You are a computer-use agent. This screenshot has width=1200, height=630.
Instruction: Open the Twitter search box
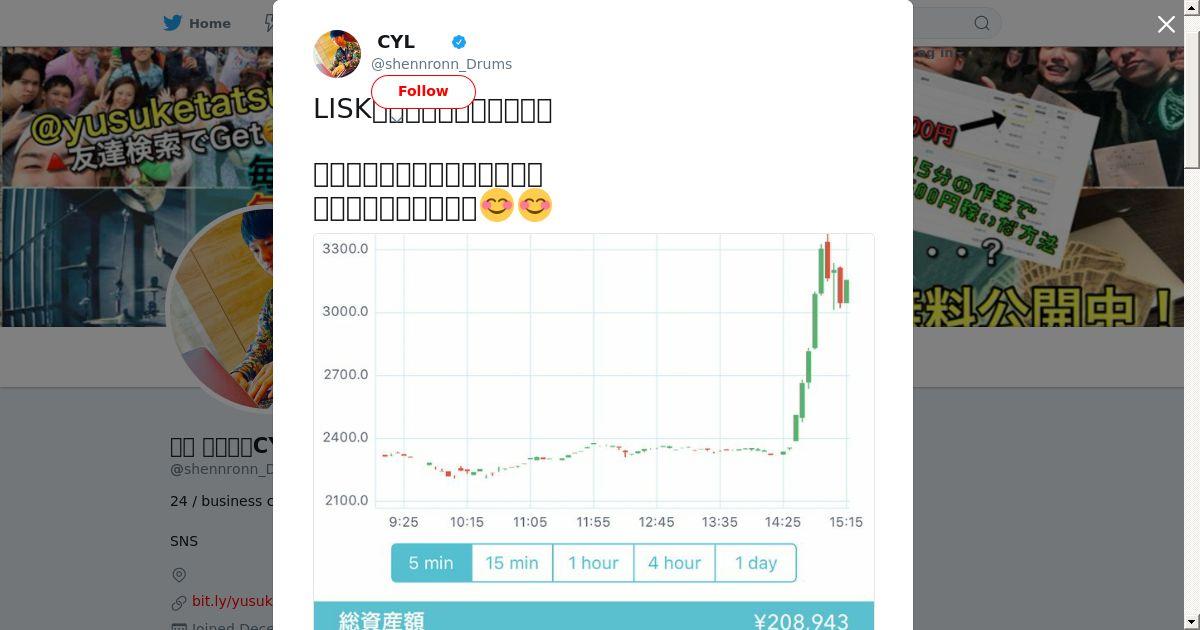point(955,23)
